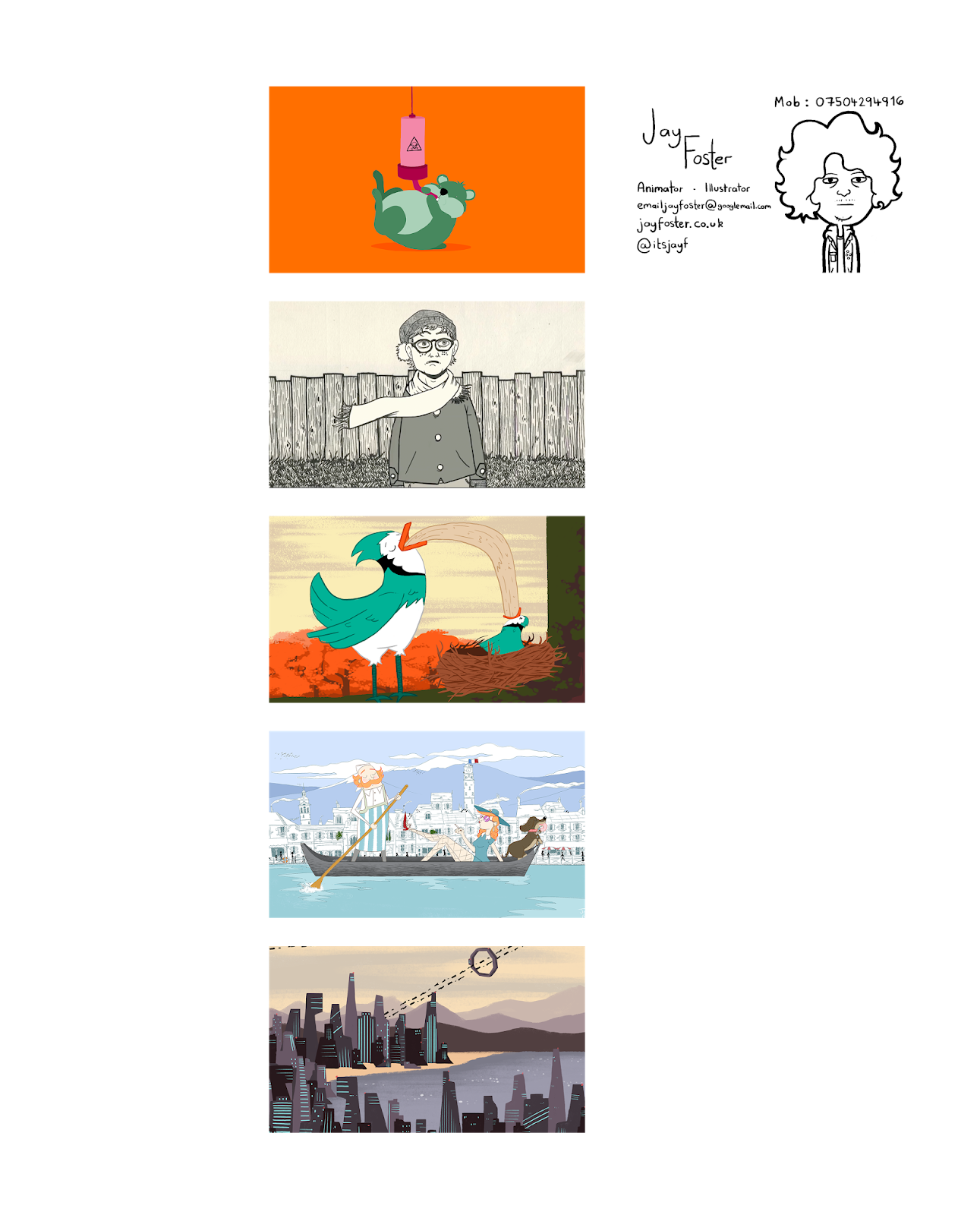Open the green bird feeding nest artwork
The image size is (980, 1215).
coord(427,609)
